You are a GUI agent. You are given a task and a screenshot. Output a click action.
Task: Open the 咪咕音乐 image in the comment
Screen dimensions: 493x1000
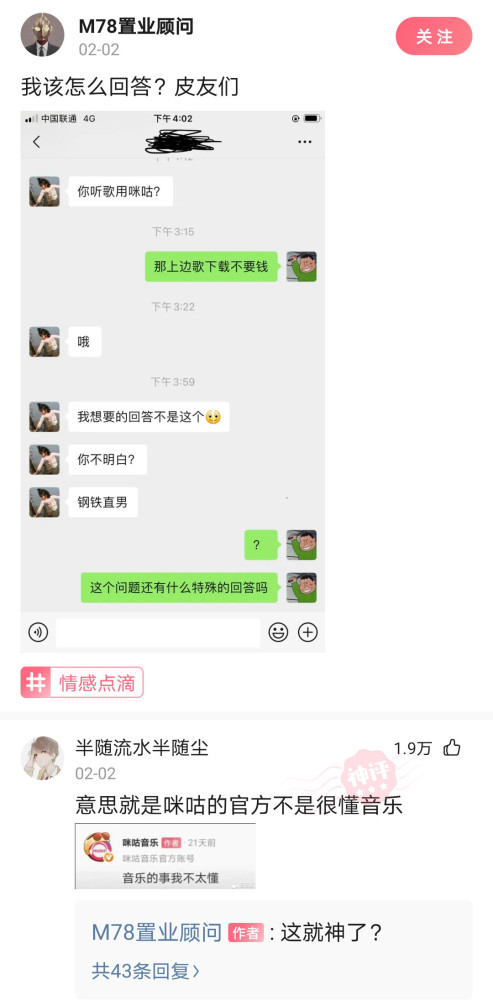[165, 856]
